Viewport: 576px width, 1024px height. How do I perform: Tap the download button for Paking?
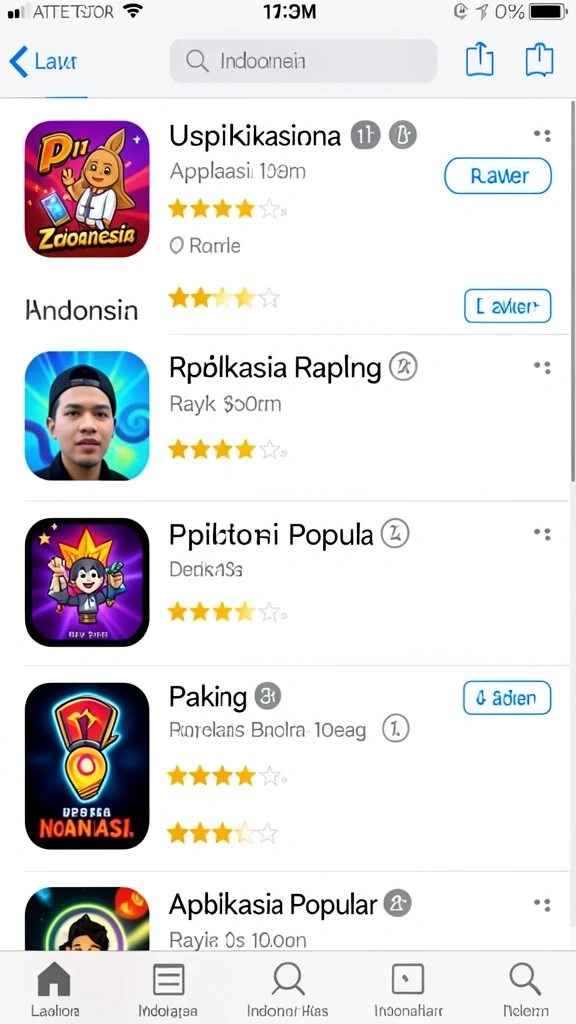point(507,698)
